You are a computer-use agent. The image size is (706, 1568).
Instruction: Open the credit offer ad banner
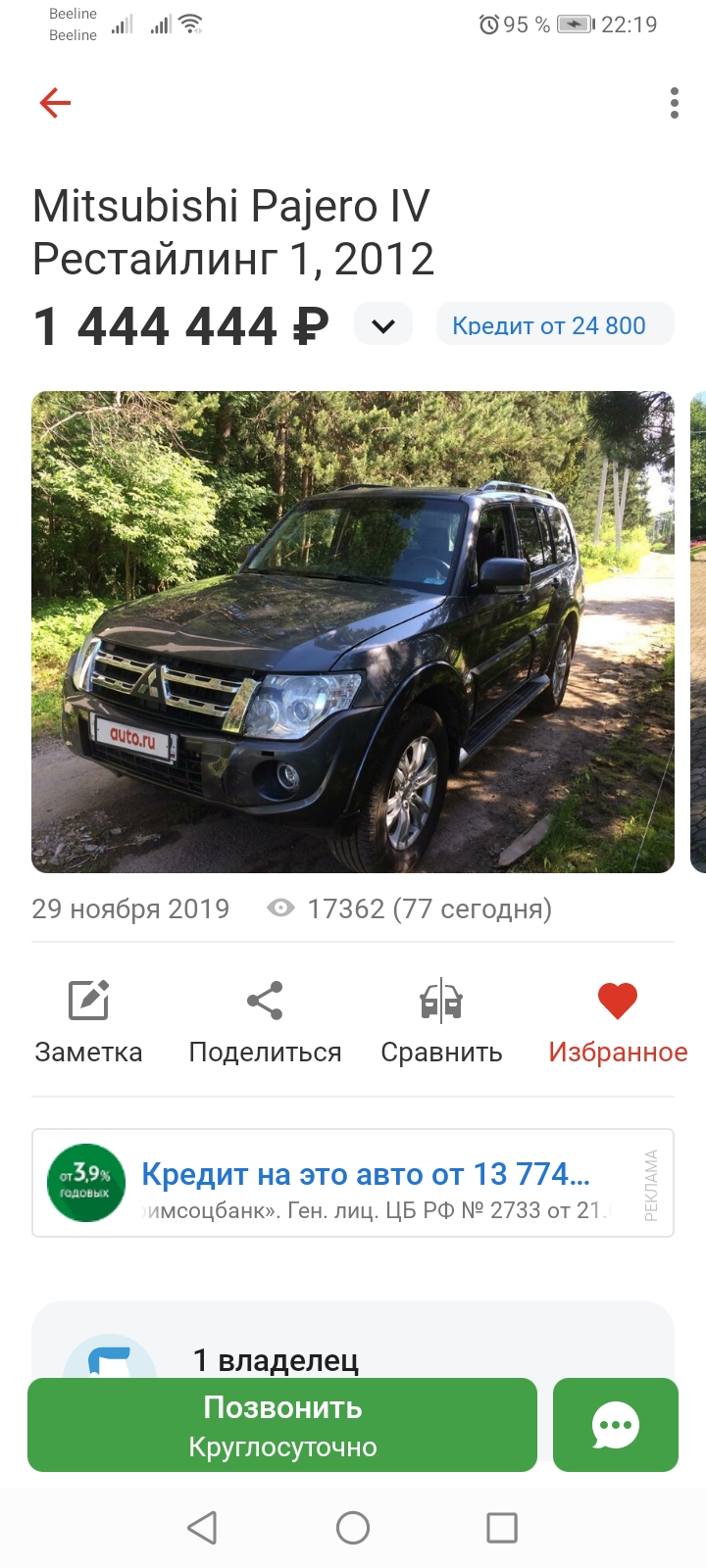[353, 1183]
